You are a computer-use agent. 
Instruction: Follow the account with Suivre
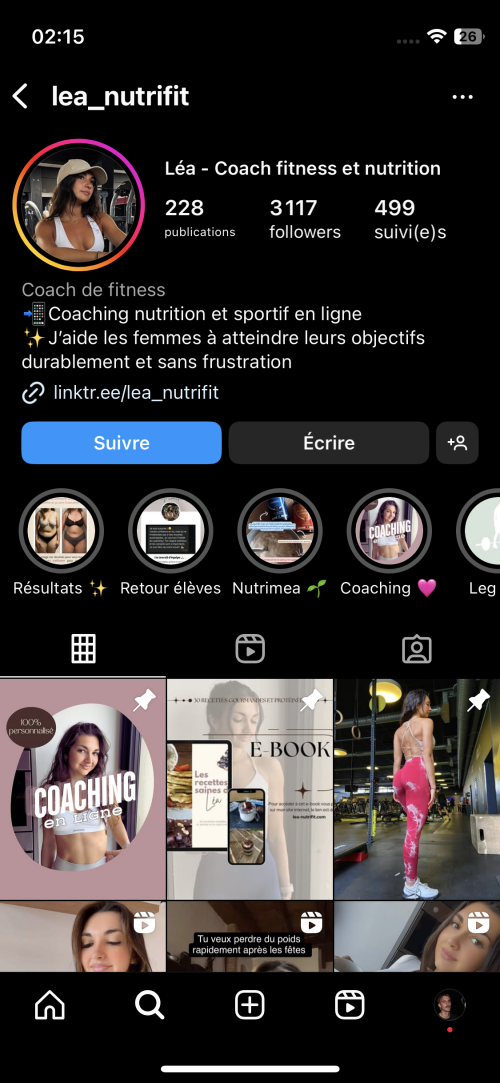pyautogui.click(x=122, y=443)
